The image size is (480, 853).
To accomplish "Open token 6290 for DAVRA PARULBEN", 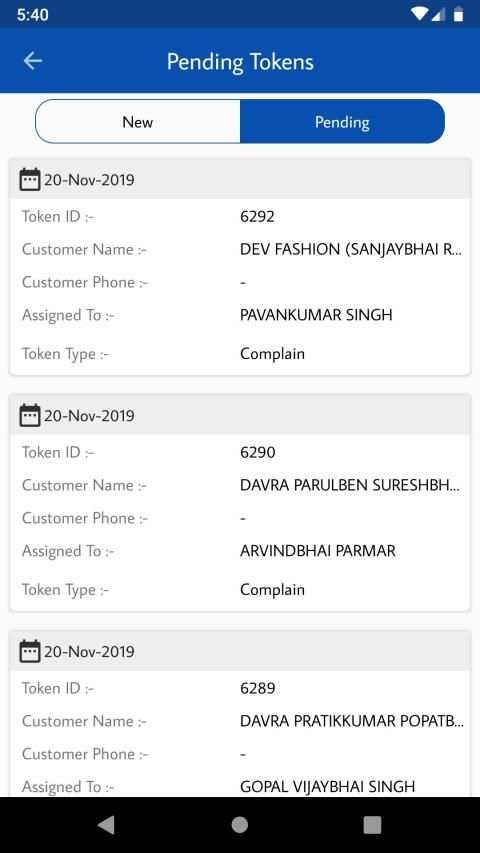I will 240,503.
